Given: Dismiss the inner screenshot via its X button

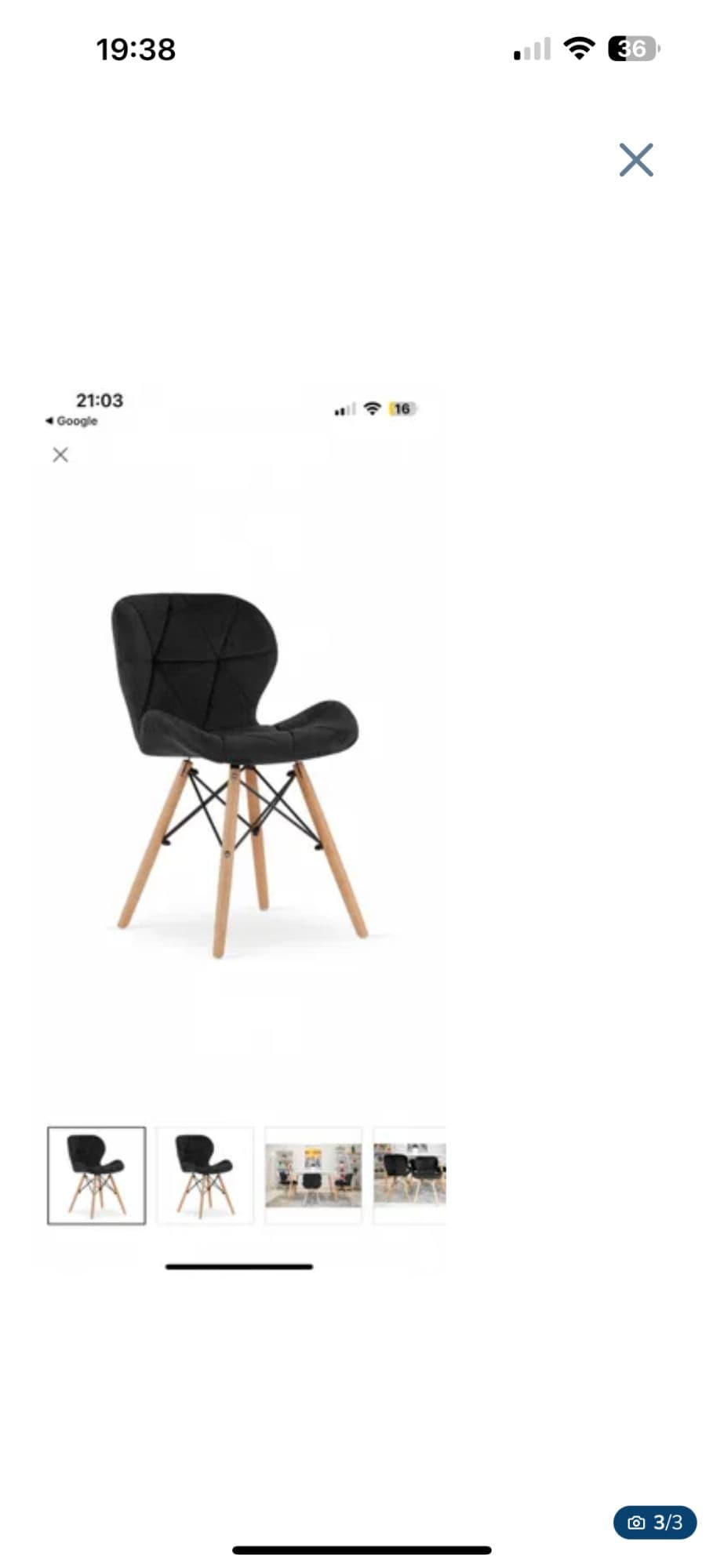Looking at the screenshot, I should (x=60, y=454).
